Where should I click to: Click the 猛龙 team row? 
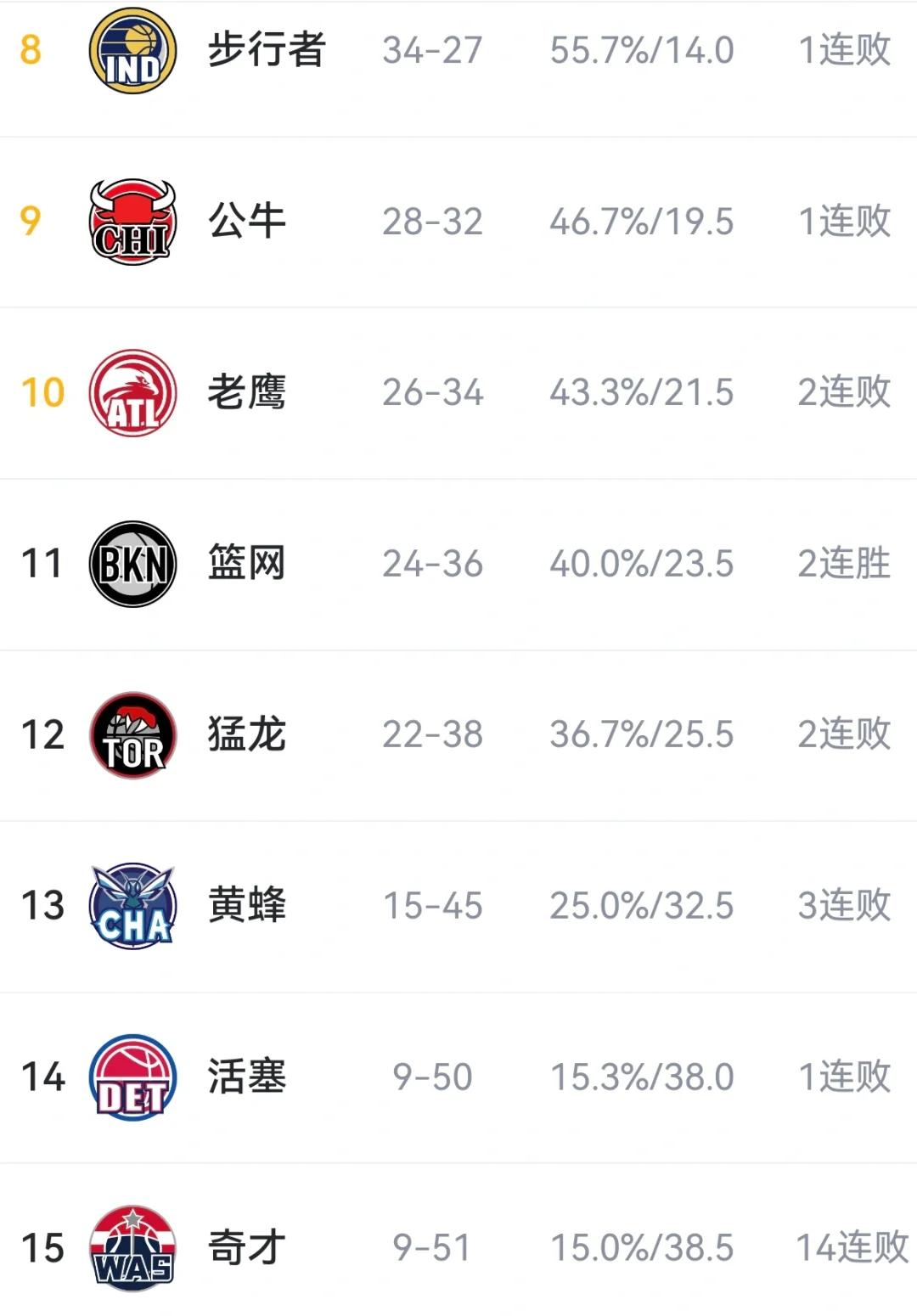[458, 734]
